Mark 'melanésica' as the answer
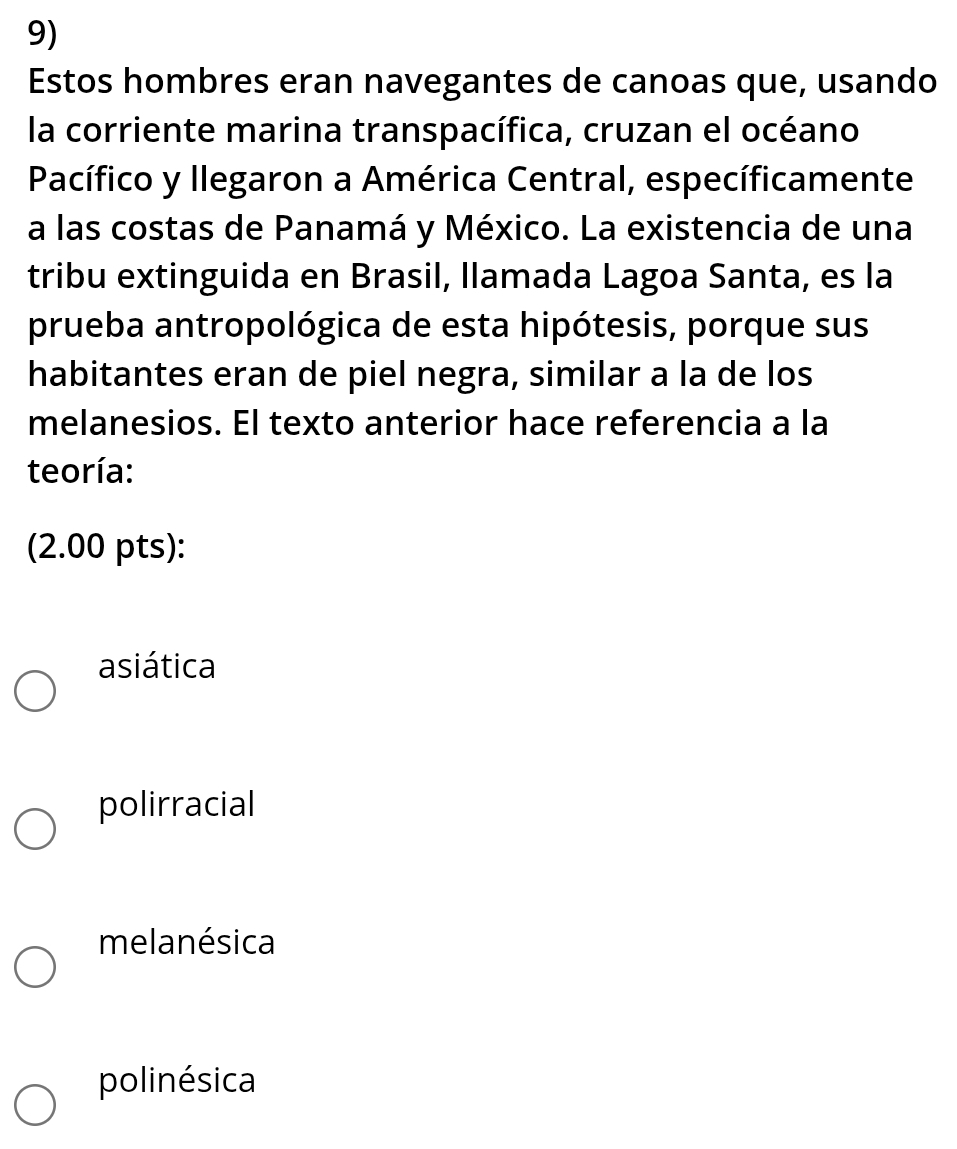 coord(35,967)
